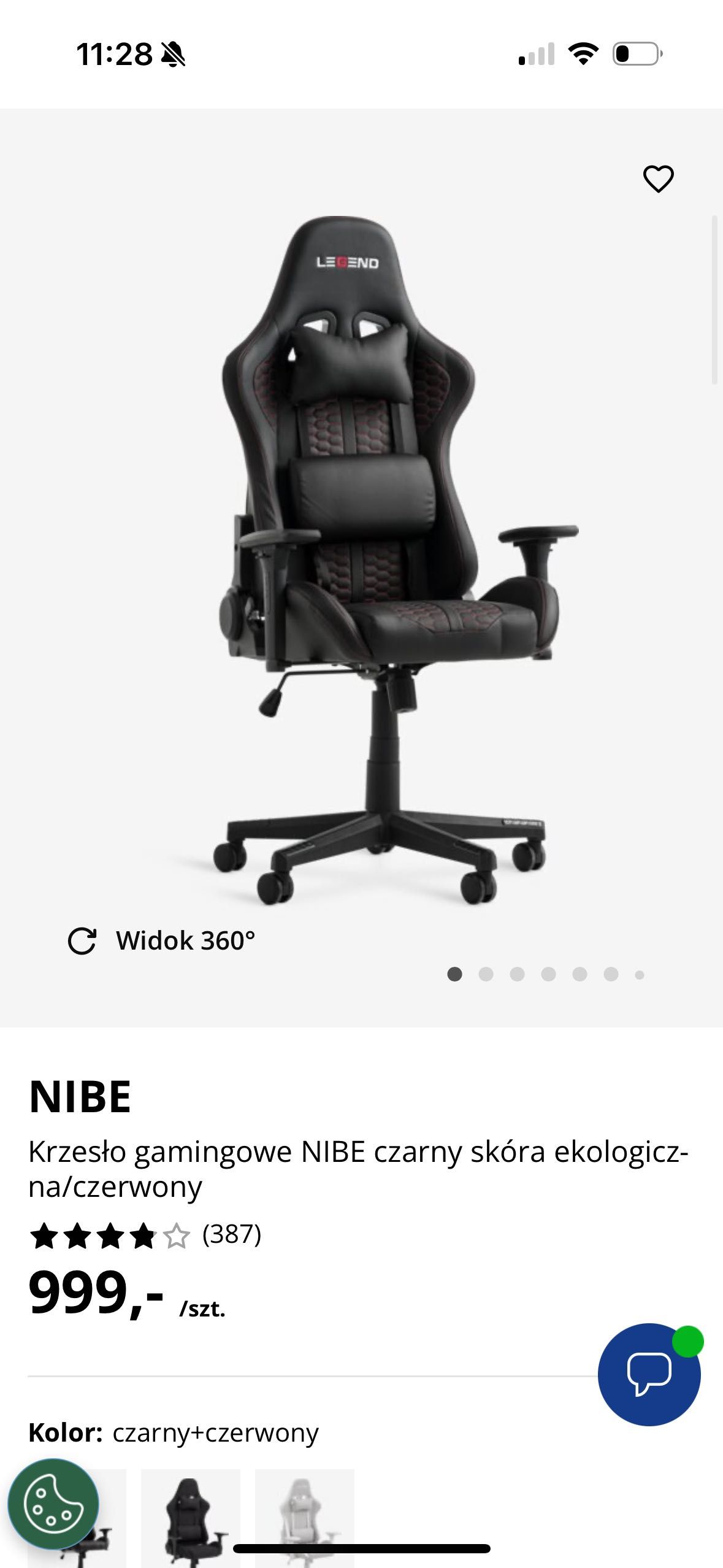This screenshot has height=1568, width=723.
Task: Open cookie settings
Action: tap(53, 1504)
